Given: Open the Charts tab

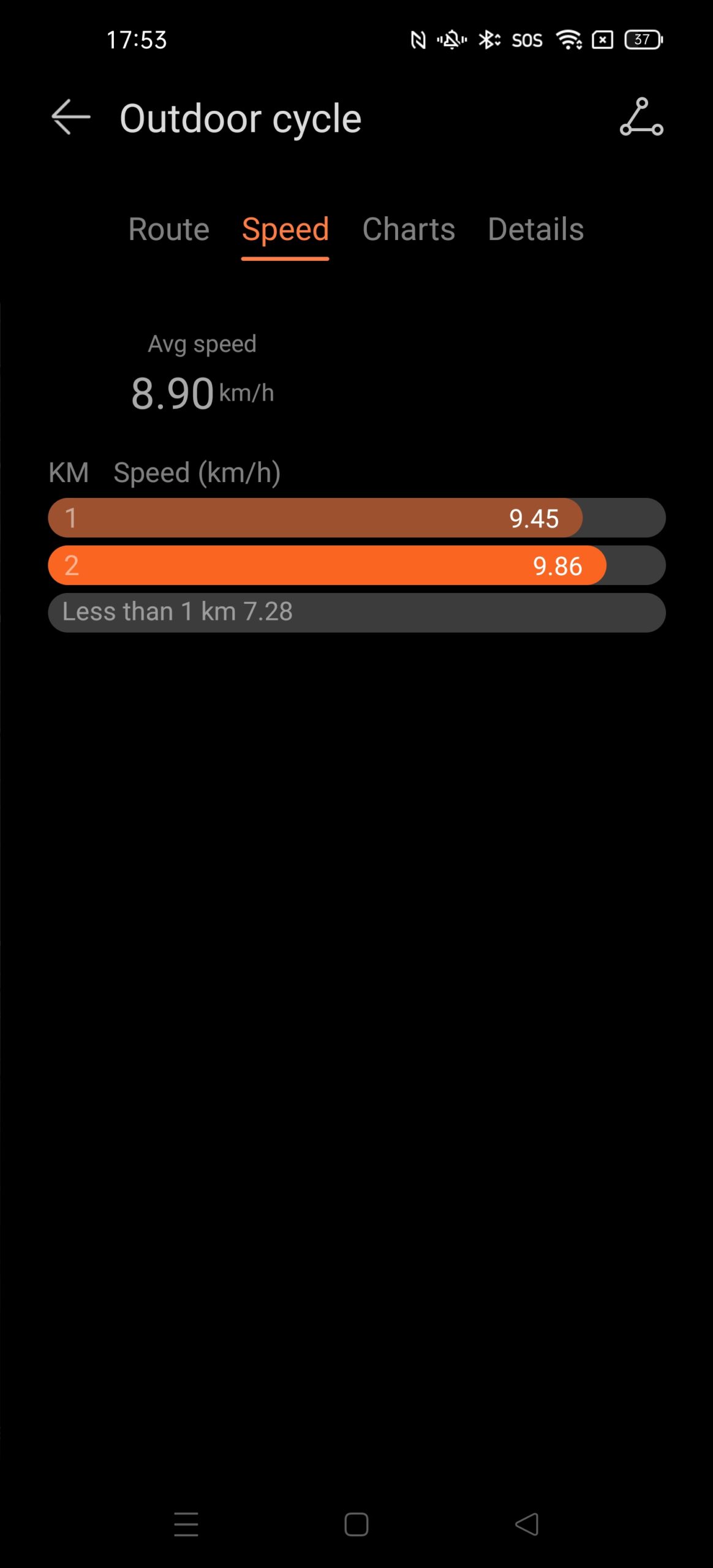Looking at the screenshot, I should coord(409,230).
